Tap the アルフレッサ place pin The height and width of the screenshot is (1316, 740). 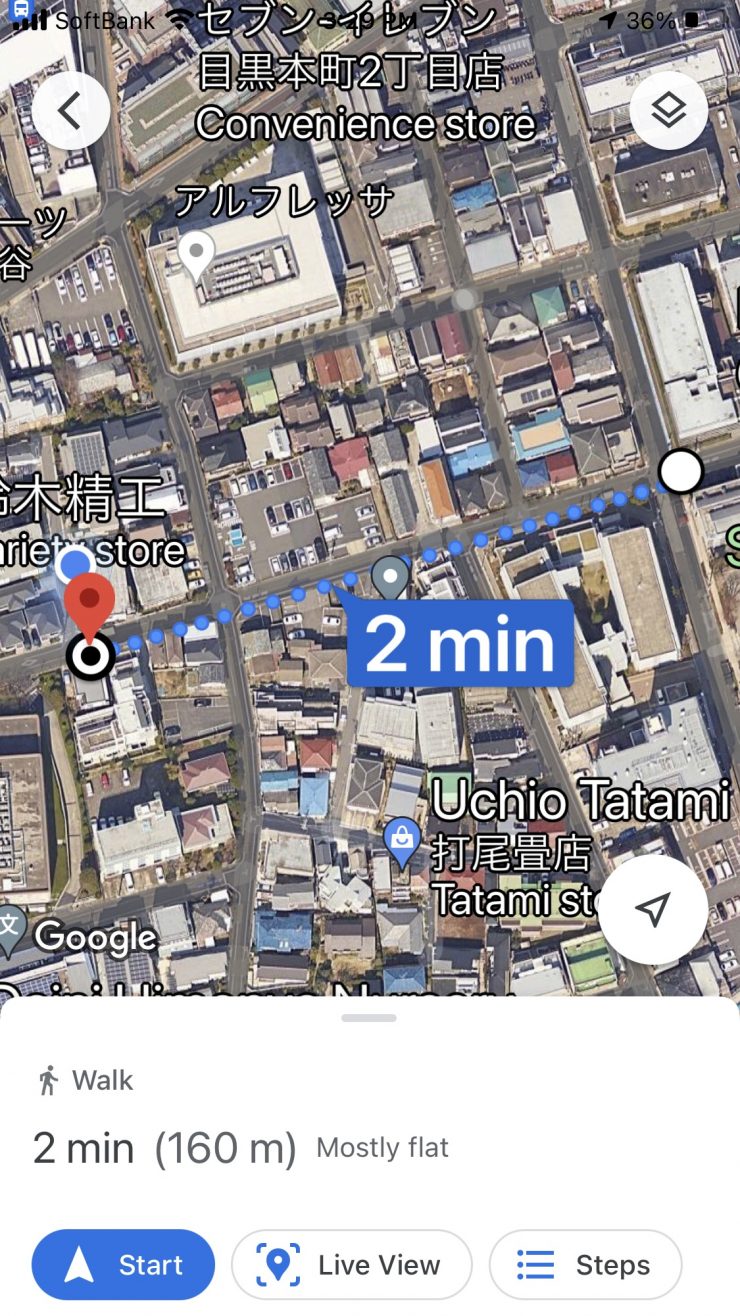196,251
